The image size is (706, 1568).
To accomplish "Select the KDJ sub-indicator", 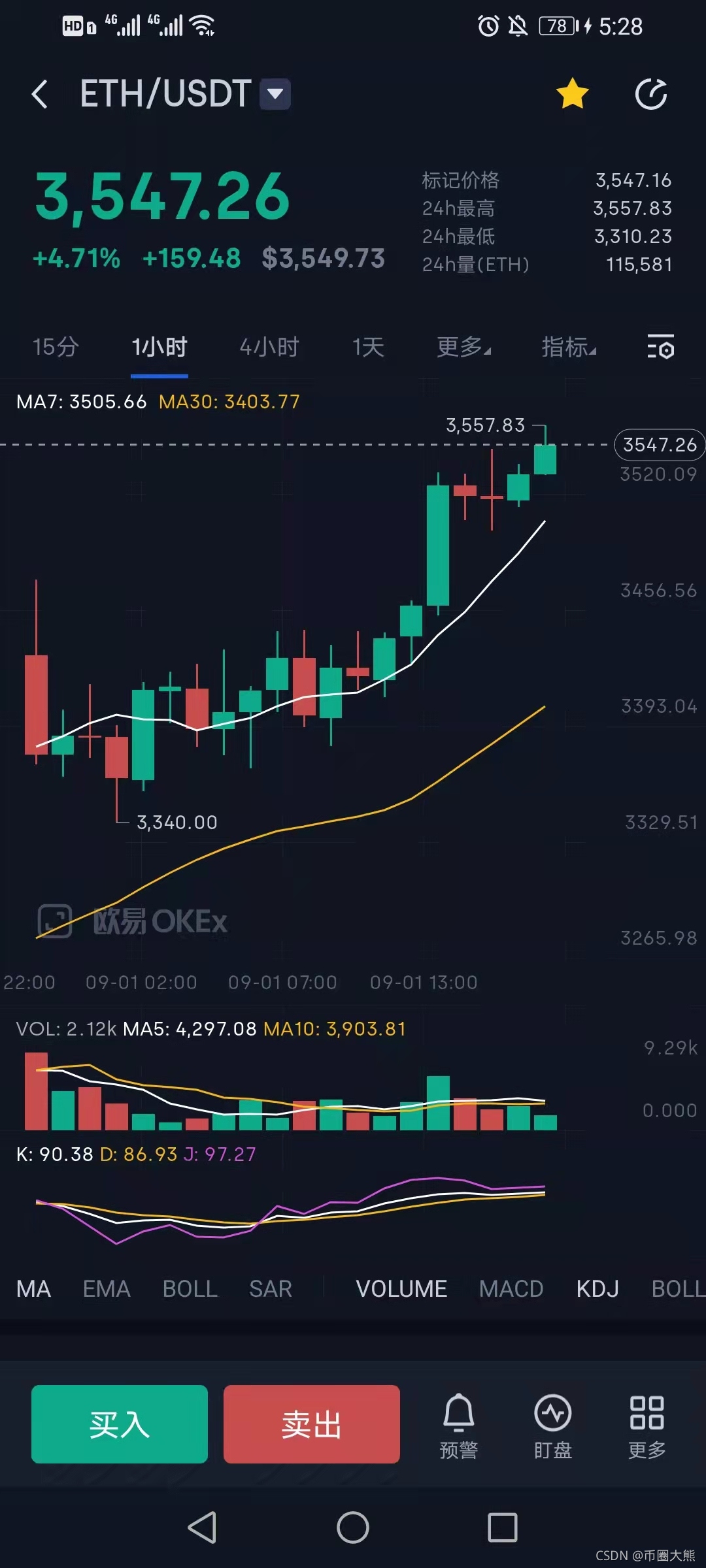I will coord(597,1289).
